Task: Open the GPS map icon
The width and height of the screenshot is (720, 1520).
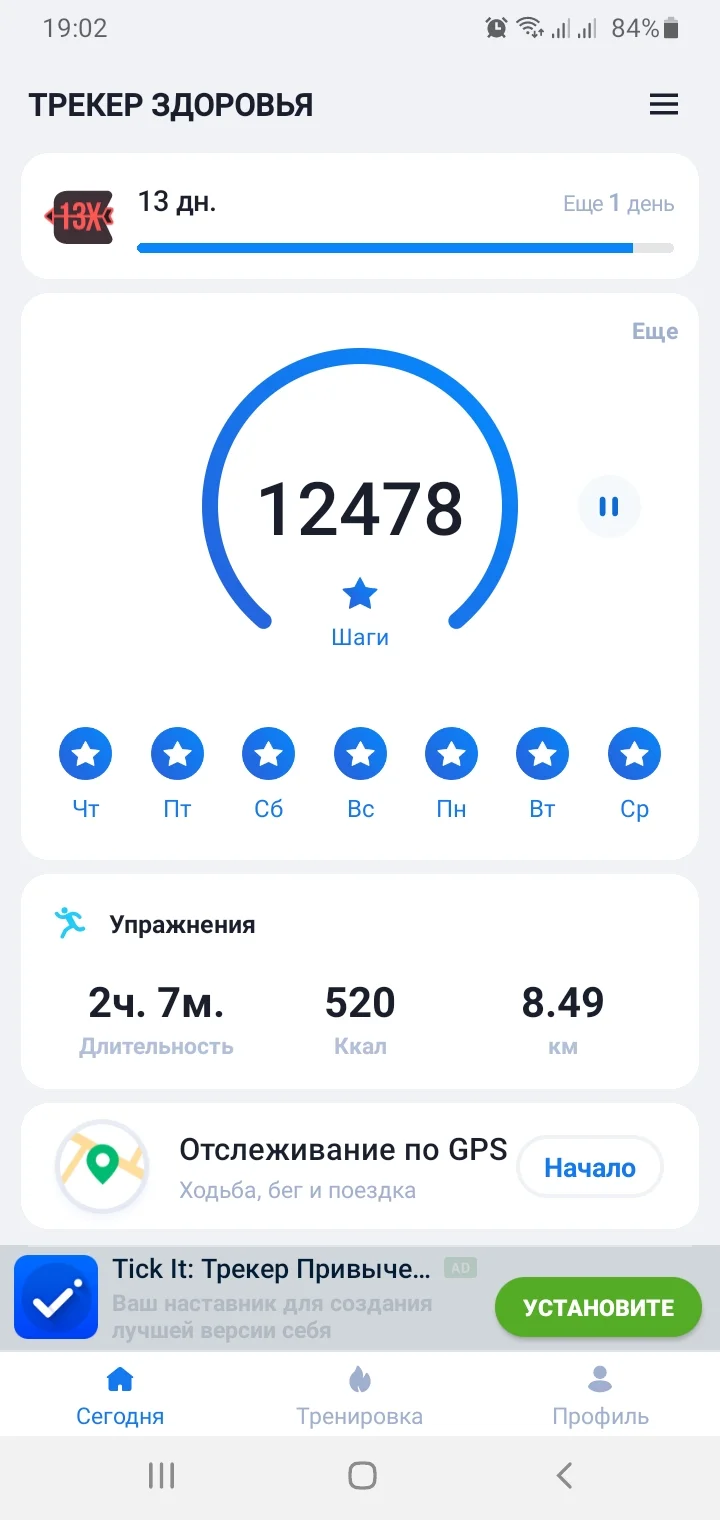Action: pos(101,1166)
